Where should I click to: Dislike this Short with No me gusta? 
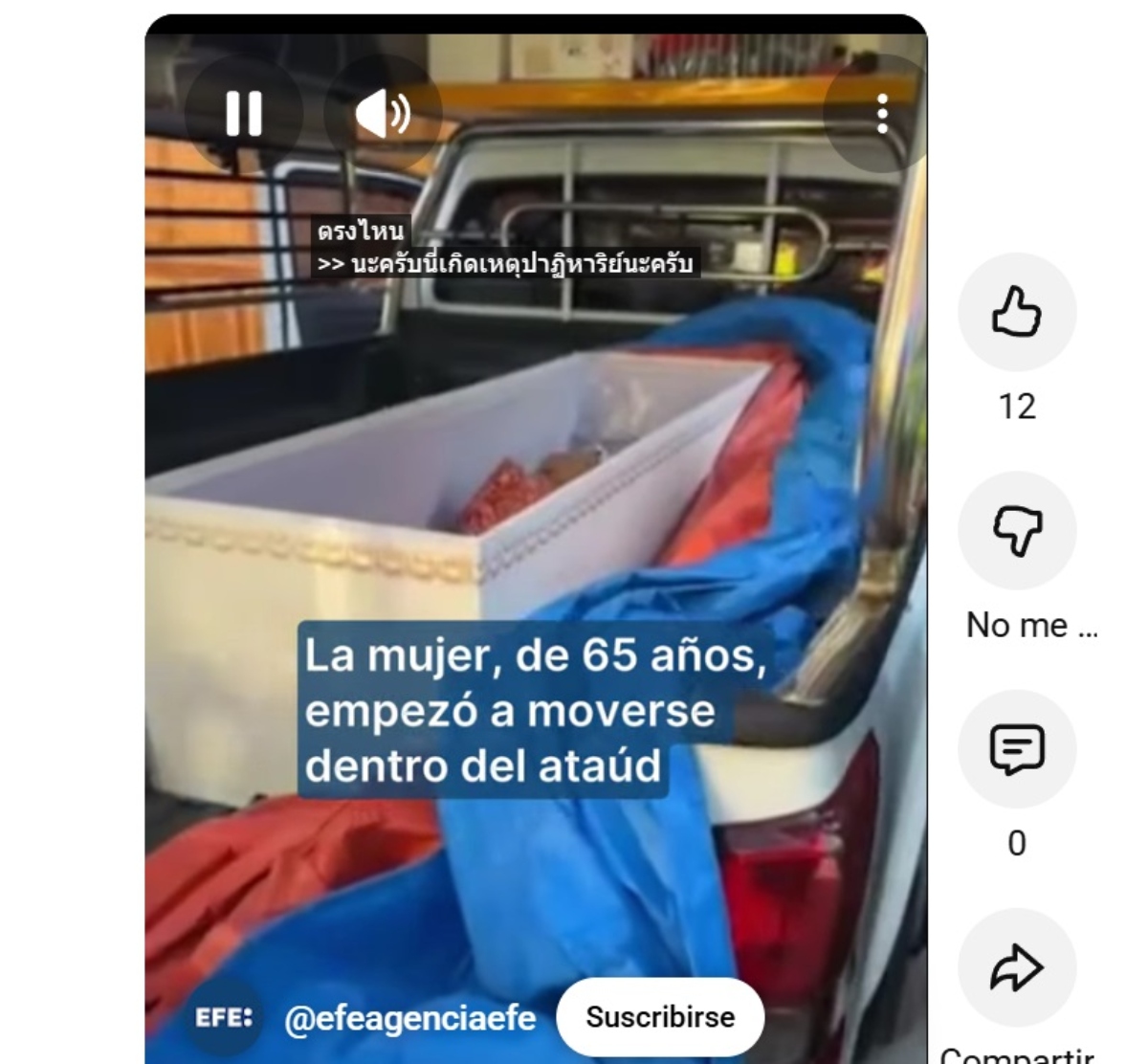click(1016, 530)
